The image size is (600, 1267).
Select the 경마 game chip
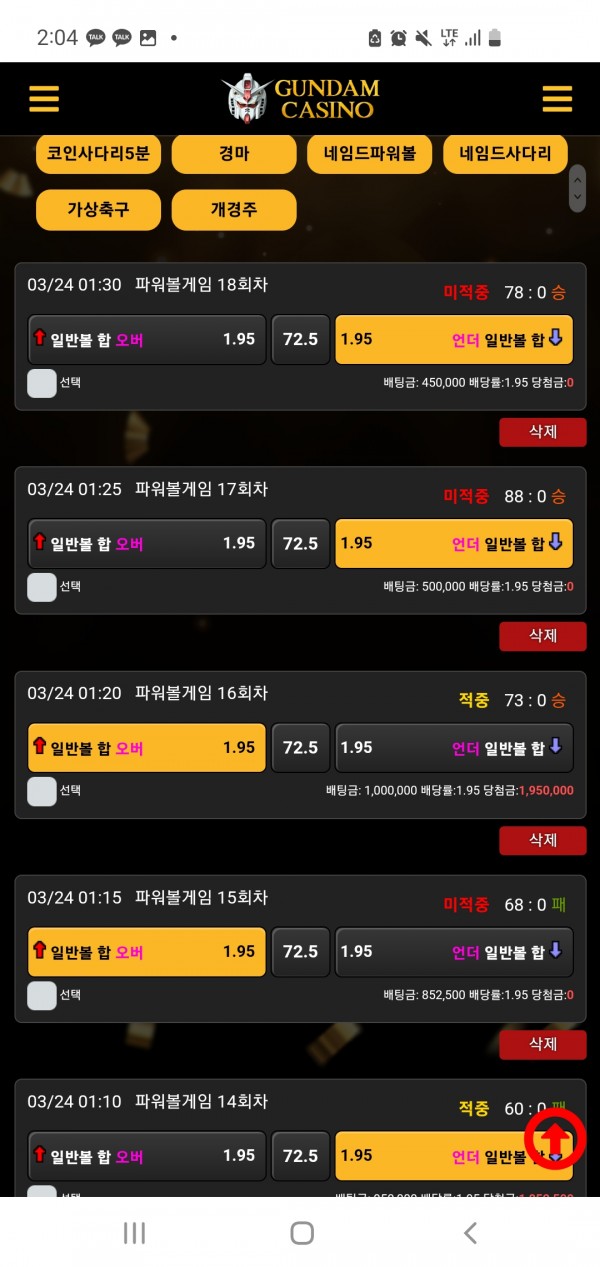234,154
